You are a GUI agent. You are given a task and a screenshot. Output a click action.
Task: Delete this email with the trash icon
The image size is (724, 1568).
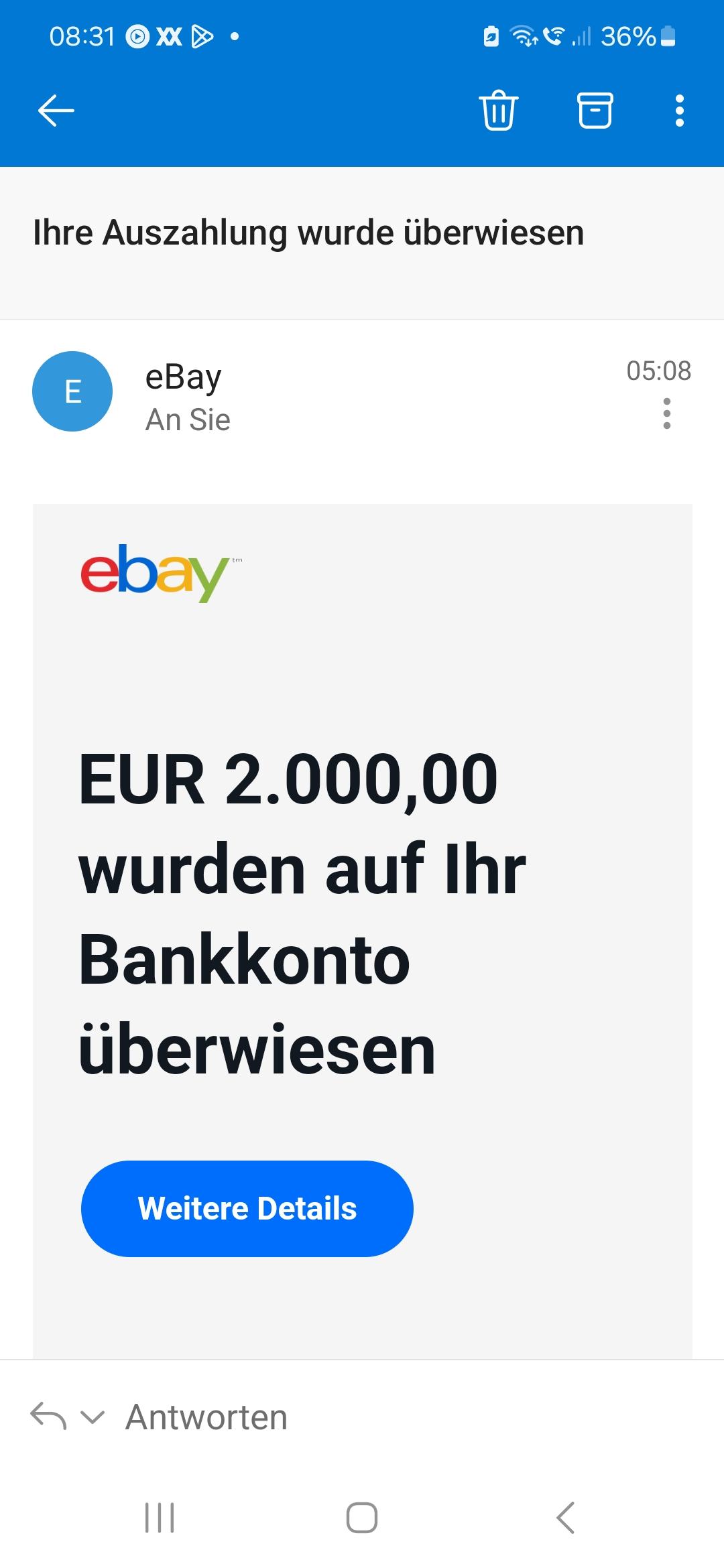(x=498, y=110)
